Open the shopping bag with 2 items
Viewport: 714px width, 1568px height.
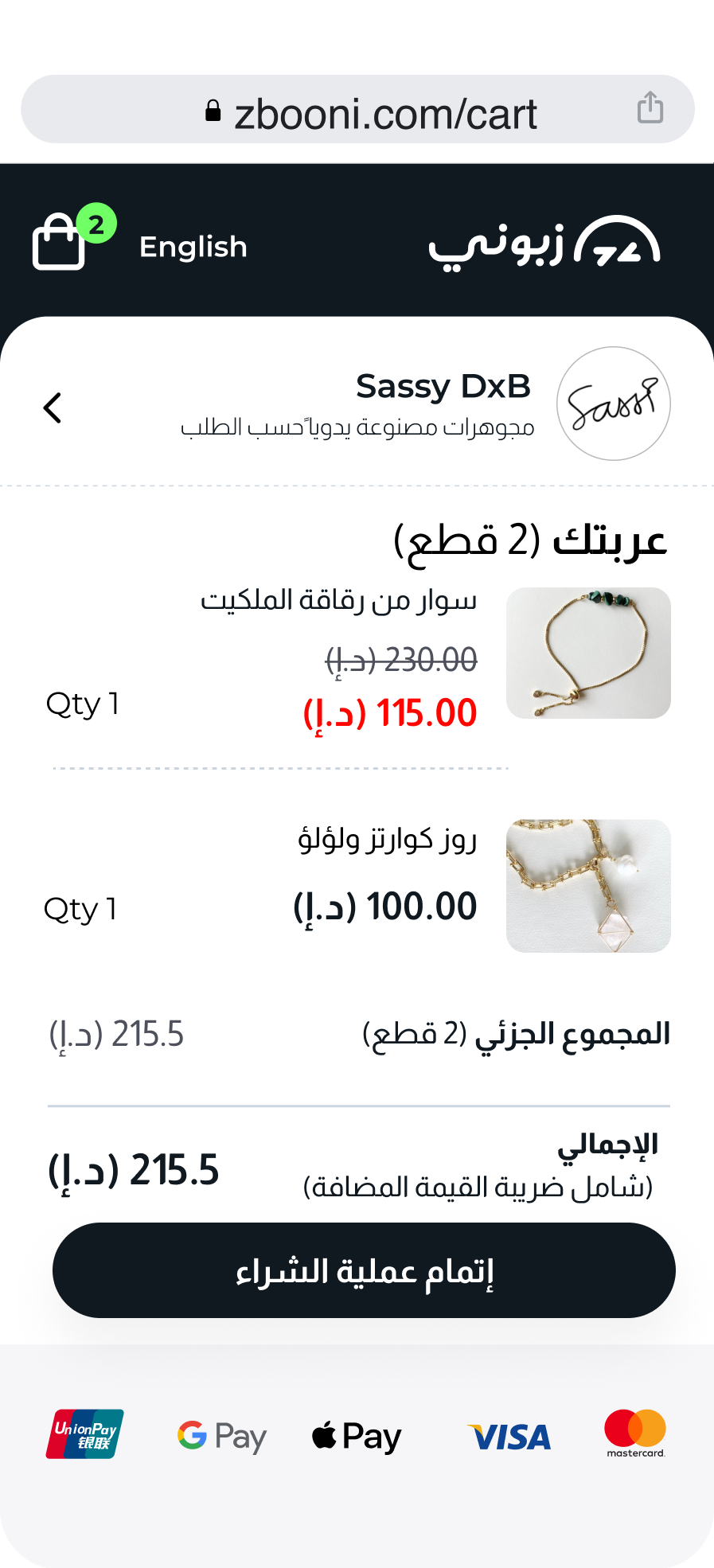[x=60, y=241]
